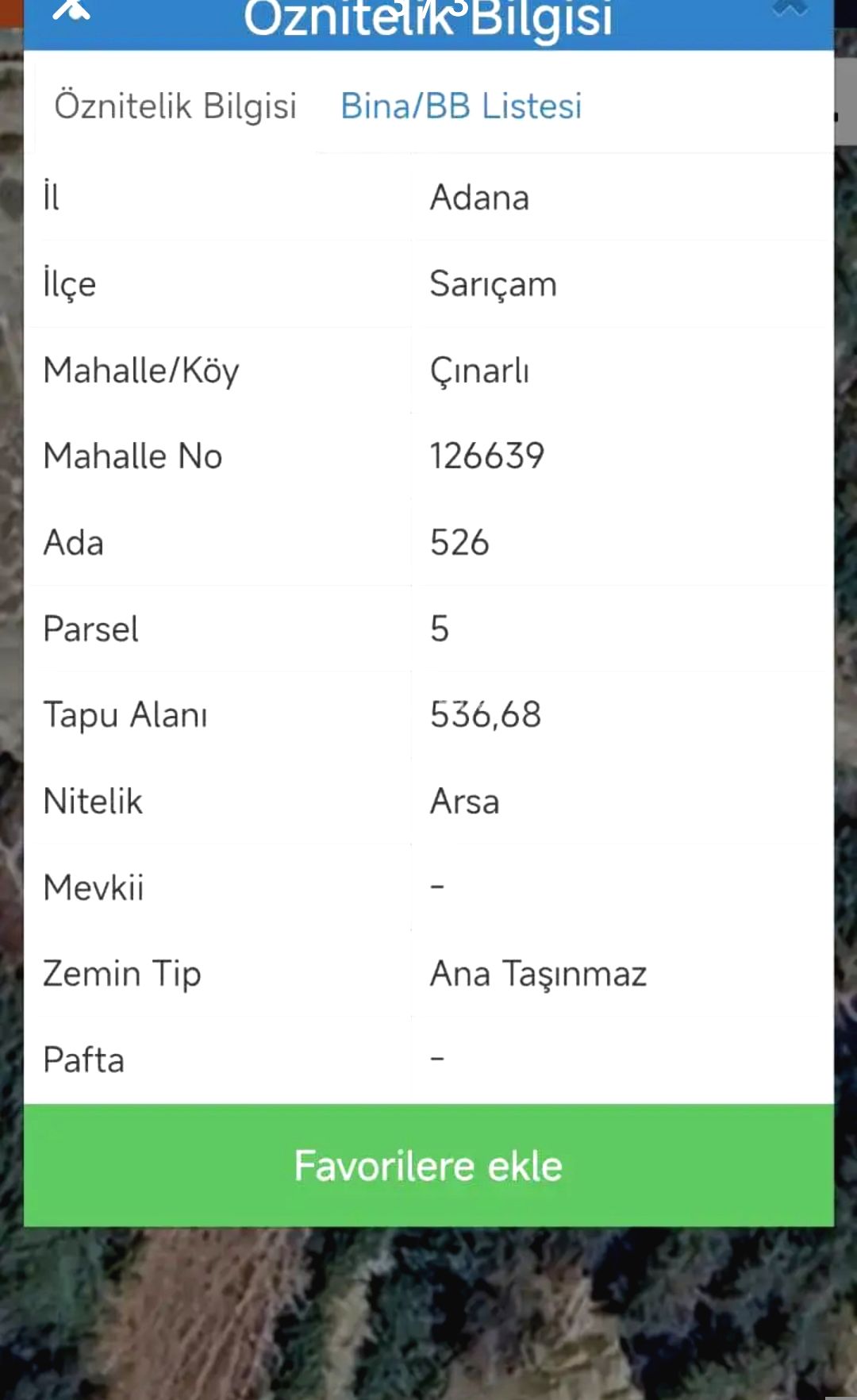857x1400 pixels.
Task: Collapse the panel with the header chevron
Action: click(x=789, y=10)
